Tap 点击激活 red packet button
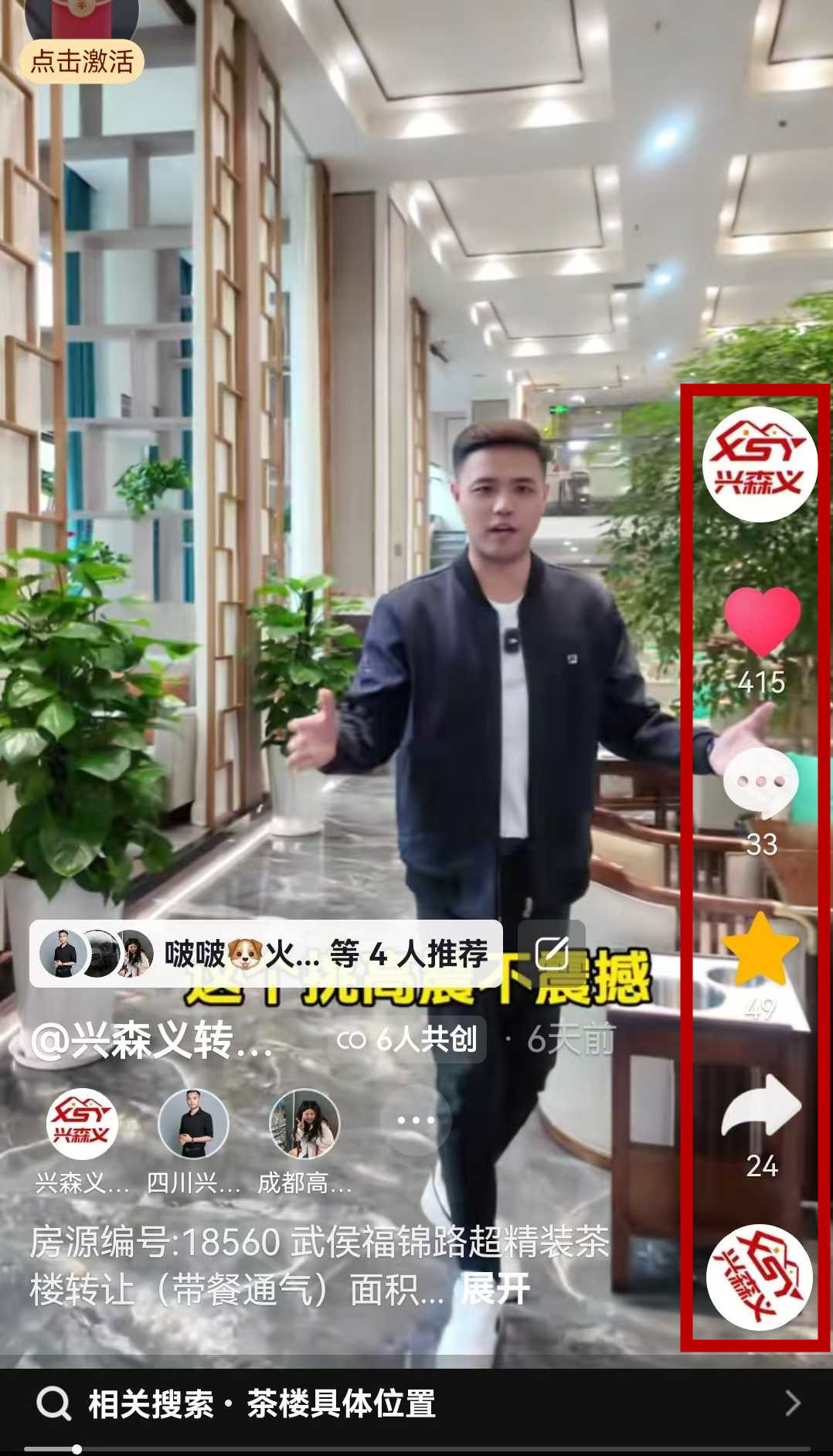The height and width of the screenshot is (1456, 833). (82, 61)
